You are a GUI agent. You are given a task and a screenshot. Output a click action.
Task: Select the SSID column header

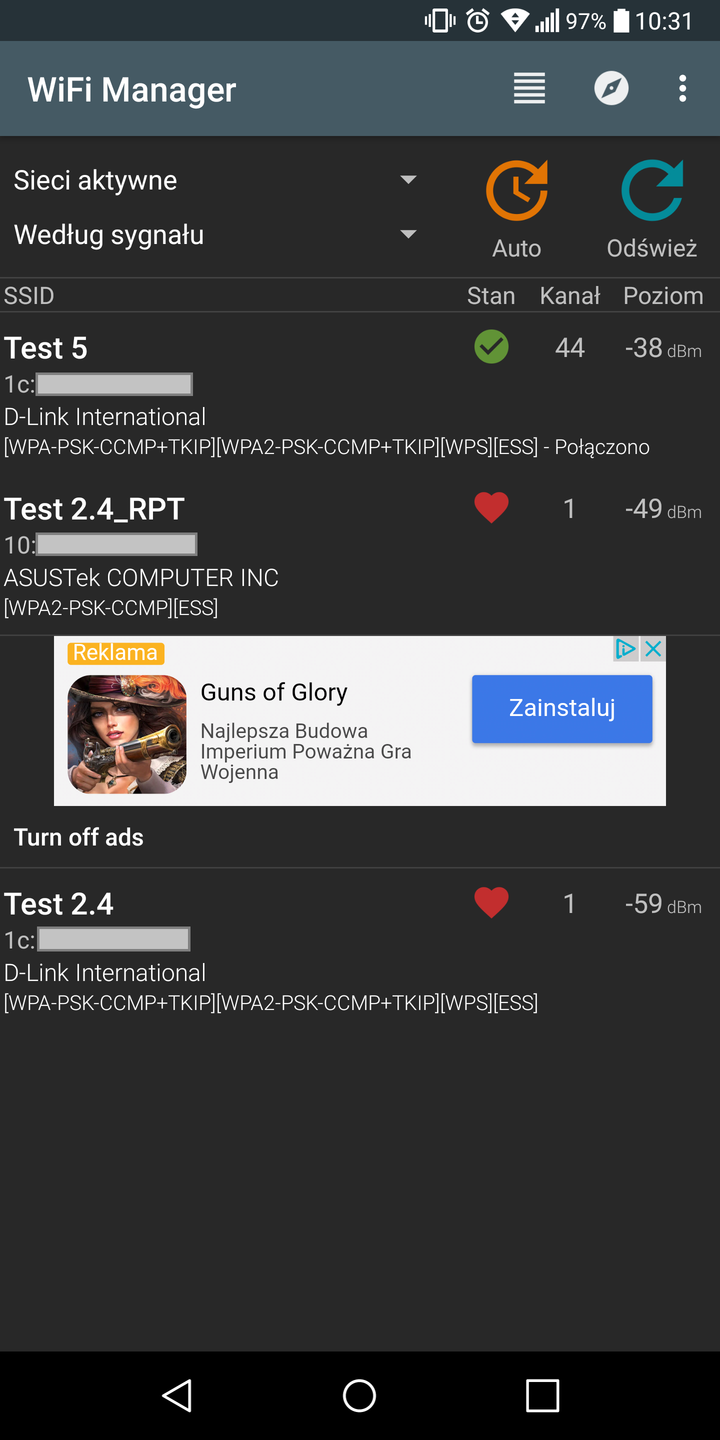28,295
